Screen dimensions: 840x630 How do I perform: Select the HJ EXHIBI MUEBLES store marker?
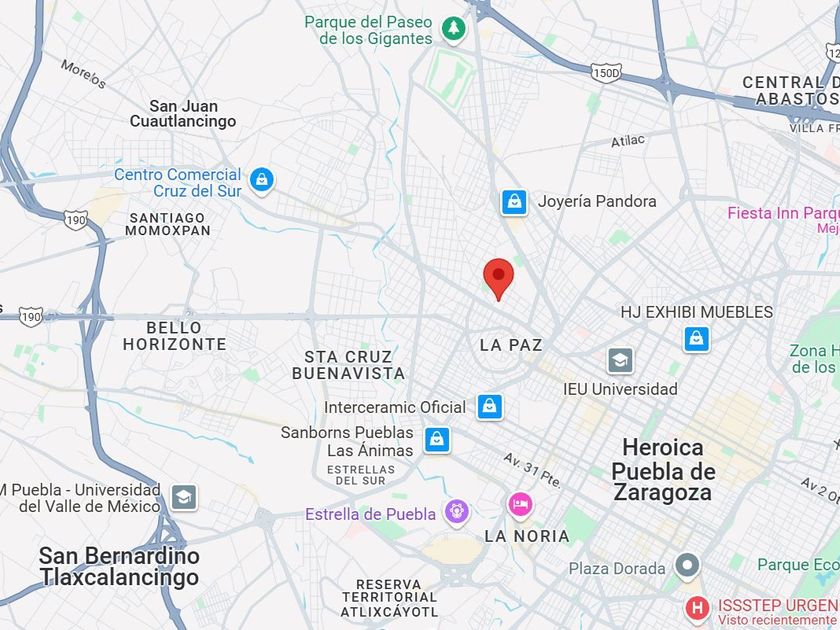click(x=696, y=339)
